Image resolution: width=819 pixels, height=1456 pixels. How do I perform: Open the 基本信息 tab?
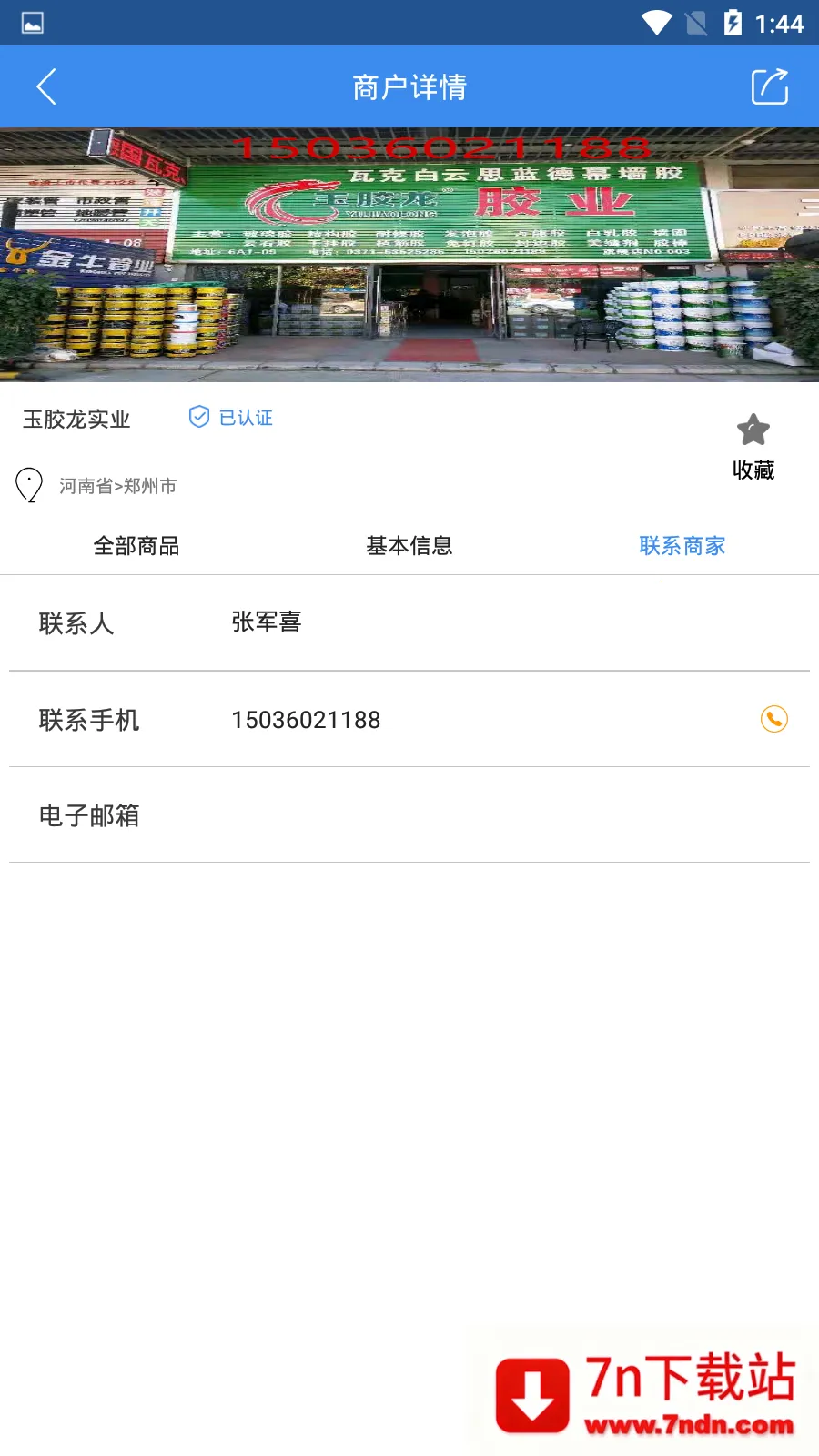pyautogui.click(x=409, y=546)
